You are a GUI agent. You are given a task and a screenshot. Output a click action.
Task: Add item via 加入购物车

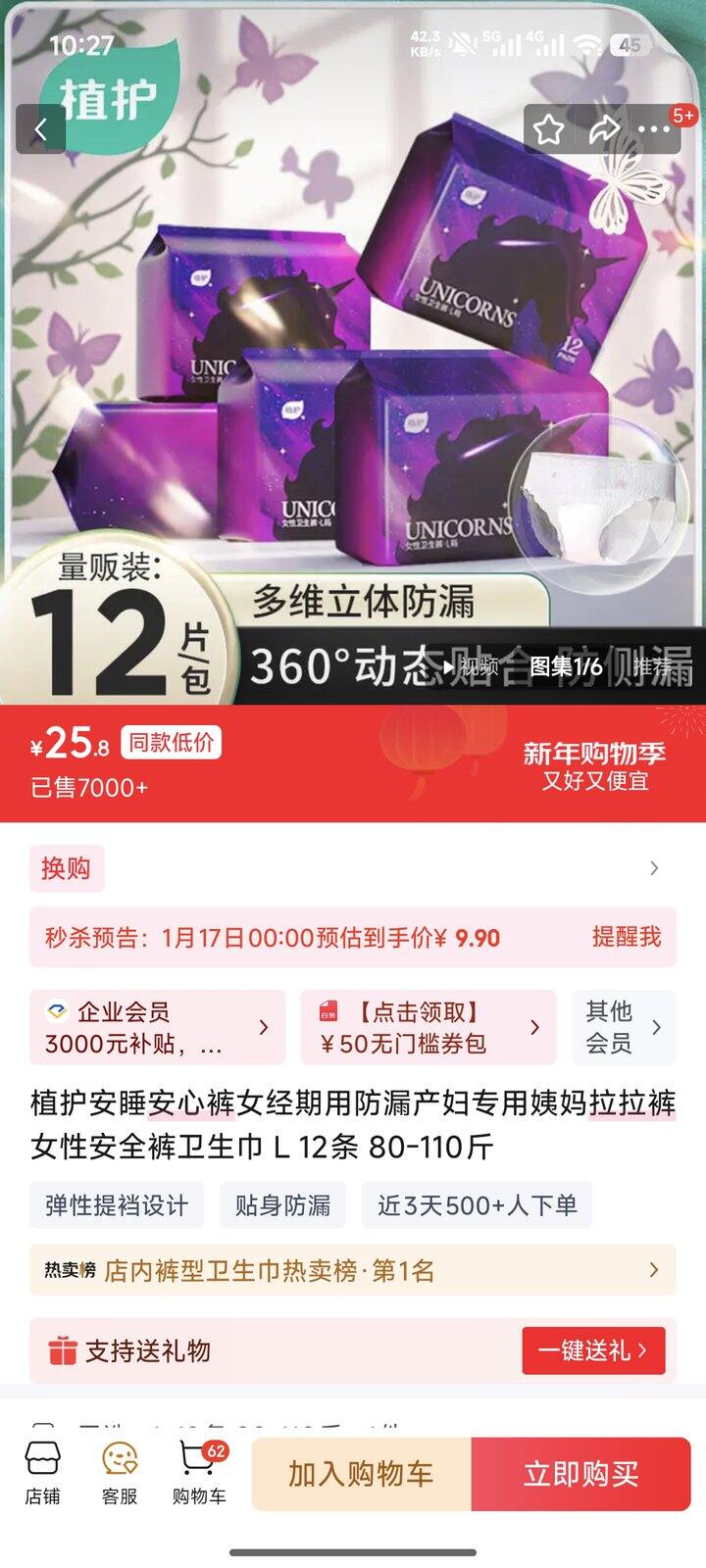[x=361, y=1474]
